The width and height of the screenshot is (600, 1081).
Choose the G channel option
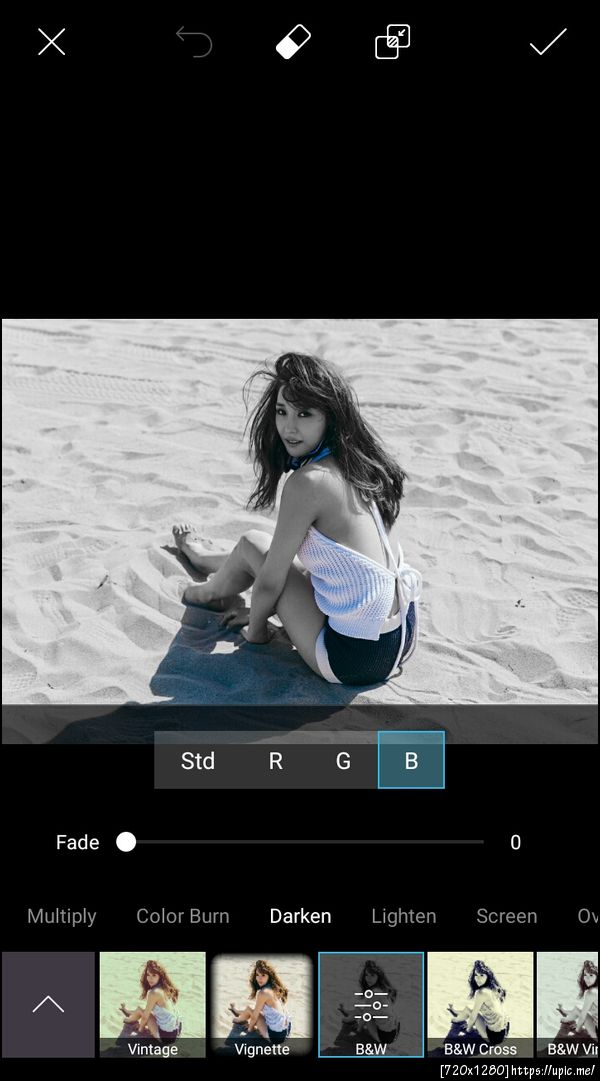coord(343,761)
